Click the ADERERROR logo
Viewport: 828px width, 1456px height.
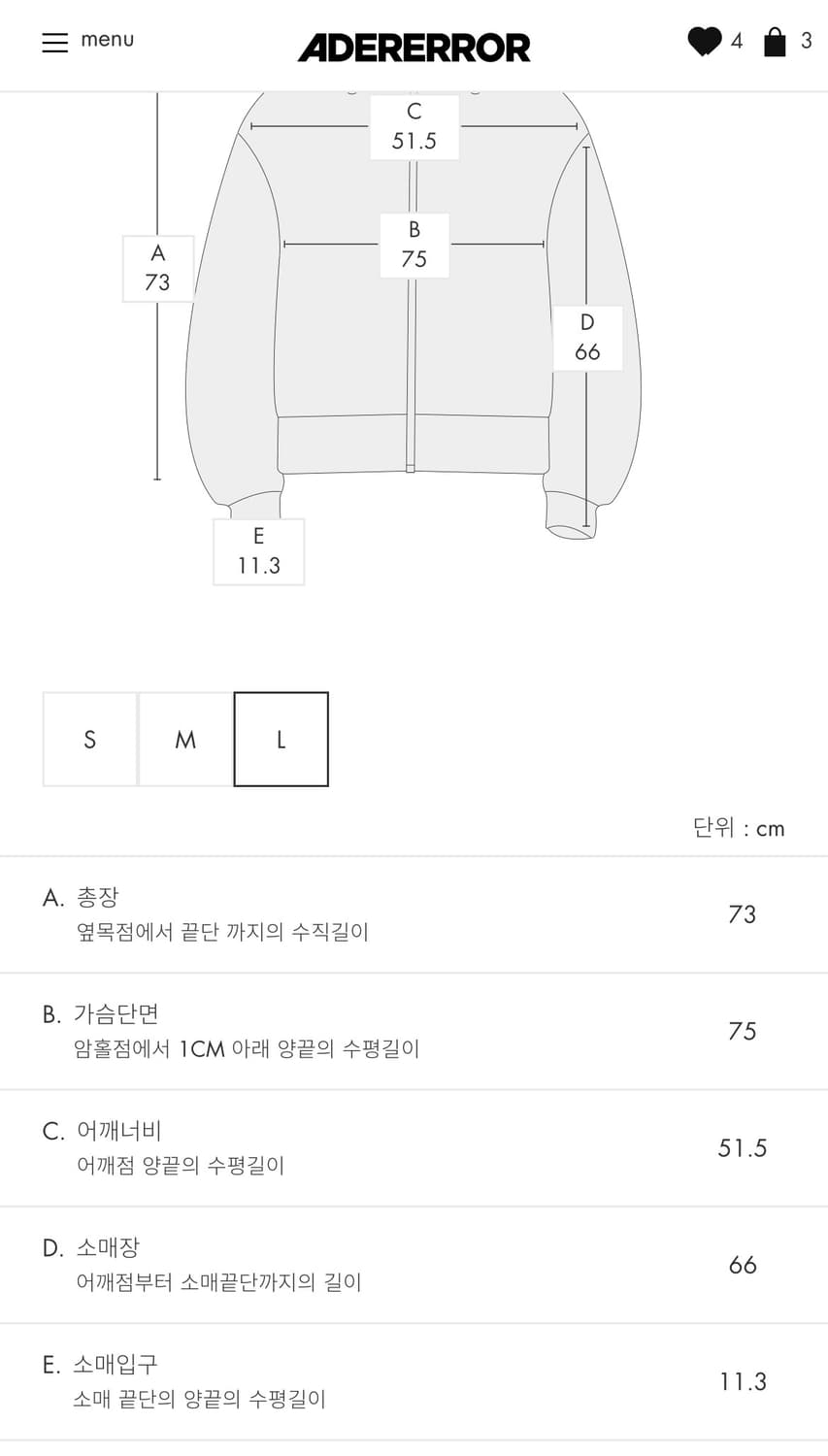tap(414, 46)
